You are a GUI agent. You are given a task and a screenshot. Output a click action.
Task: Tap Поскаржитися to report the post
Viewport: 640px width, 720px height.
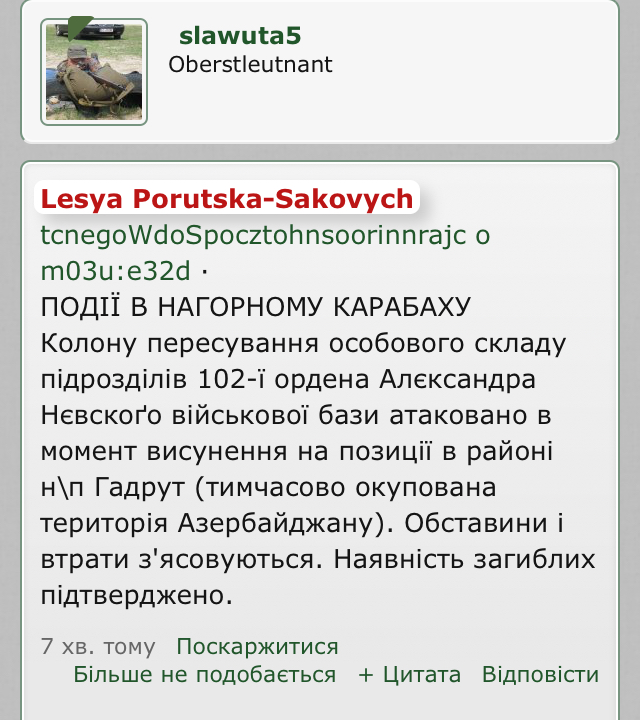coord(257,646)
